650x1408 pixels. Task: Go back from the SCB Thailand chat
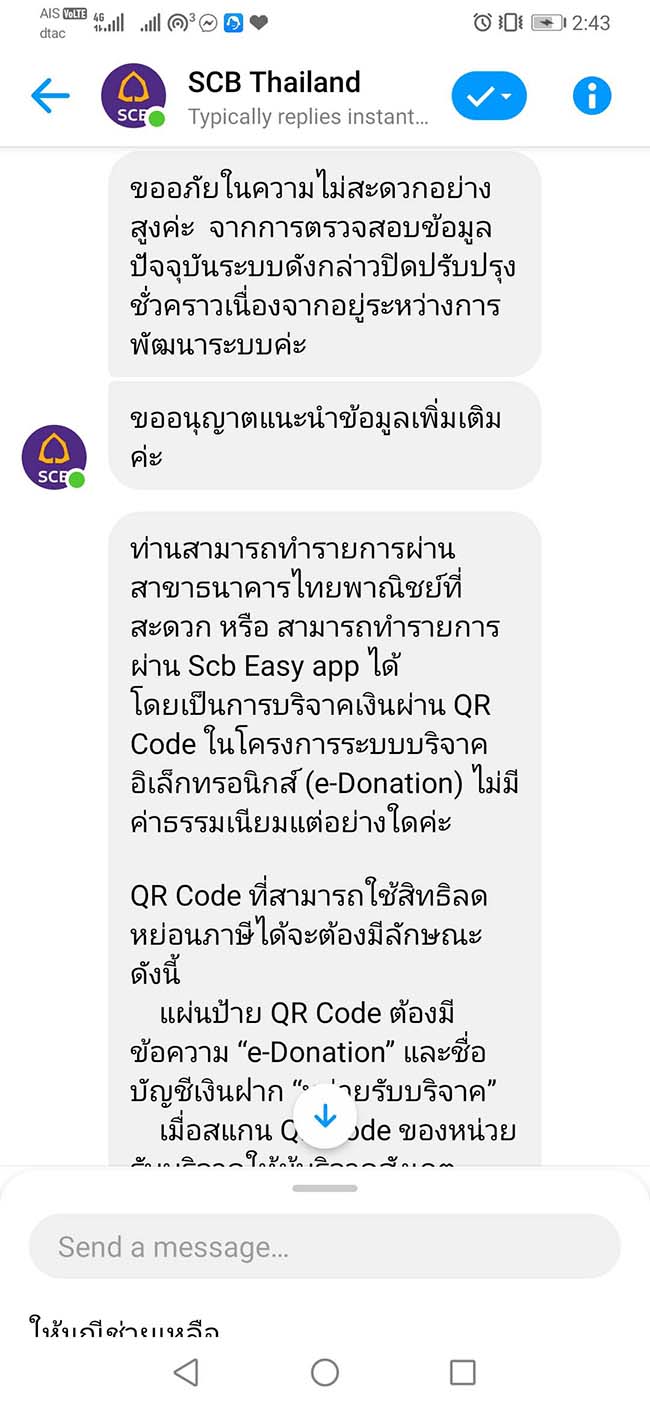pos(50,96)
